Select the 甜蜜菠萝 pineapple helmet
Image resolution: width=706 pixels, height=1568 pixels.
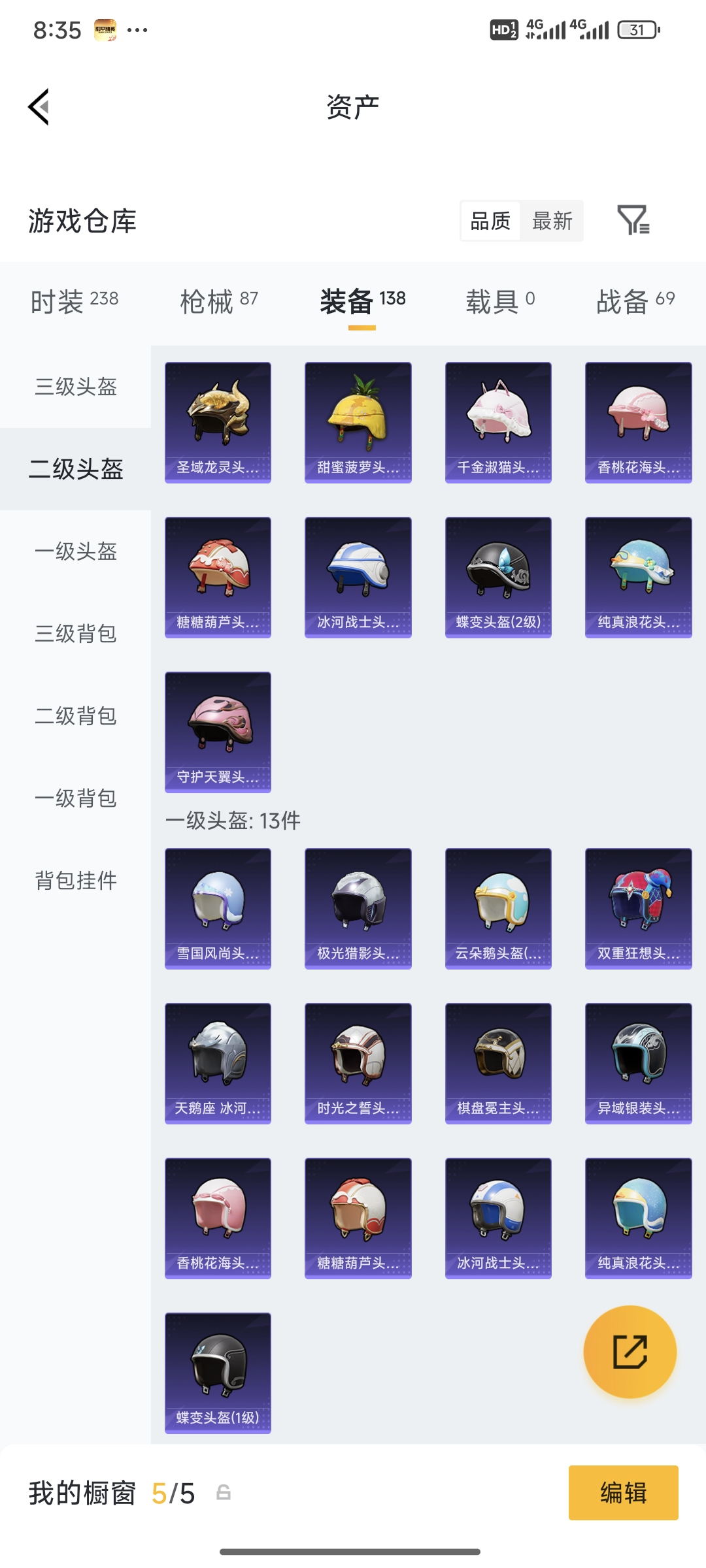[358, 421]
